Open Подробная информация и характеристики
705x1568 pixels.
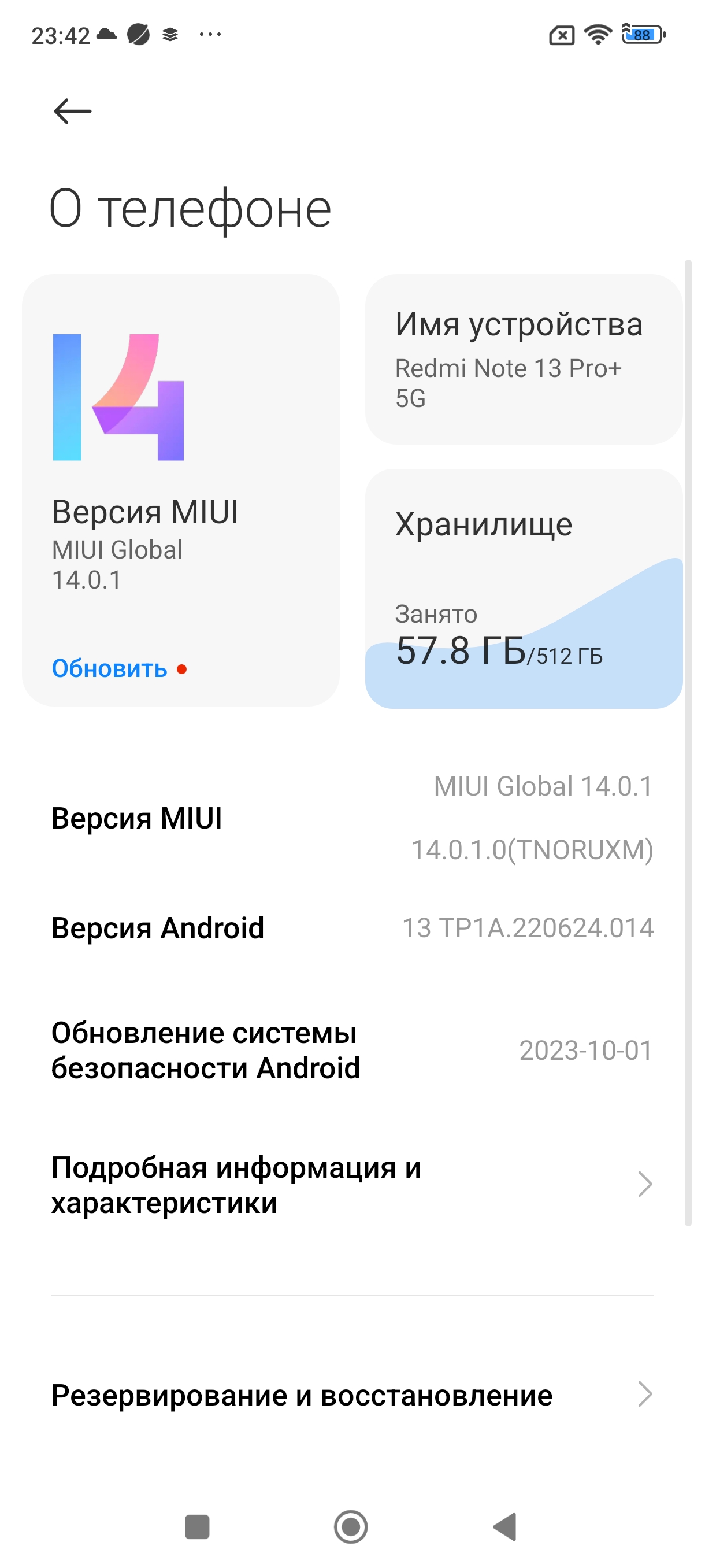pyautogui.click(x=352, y=1185)
